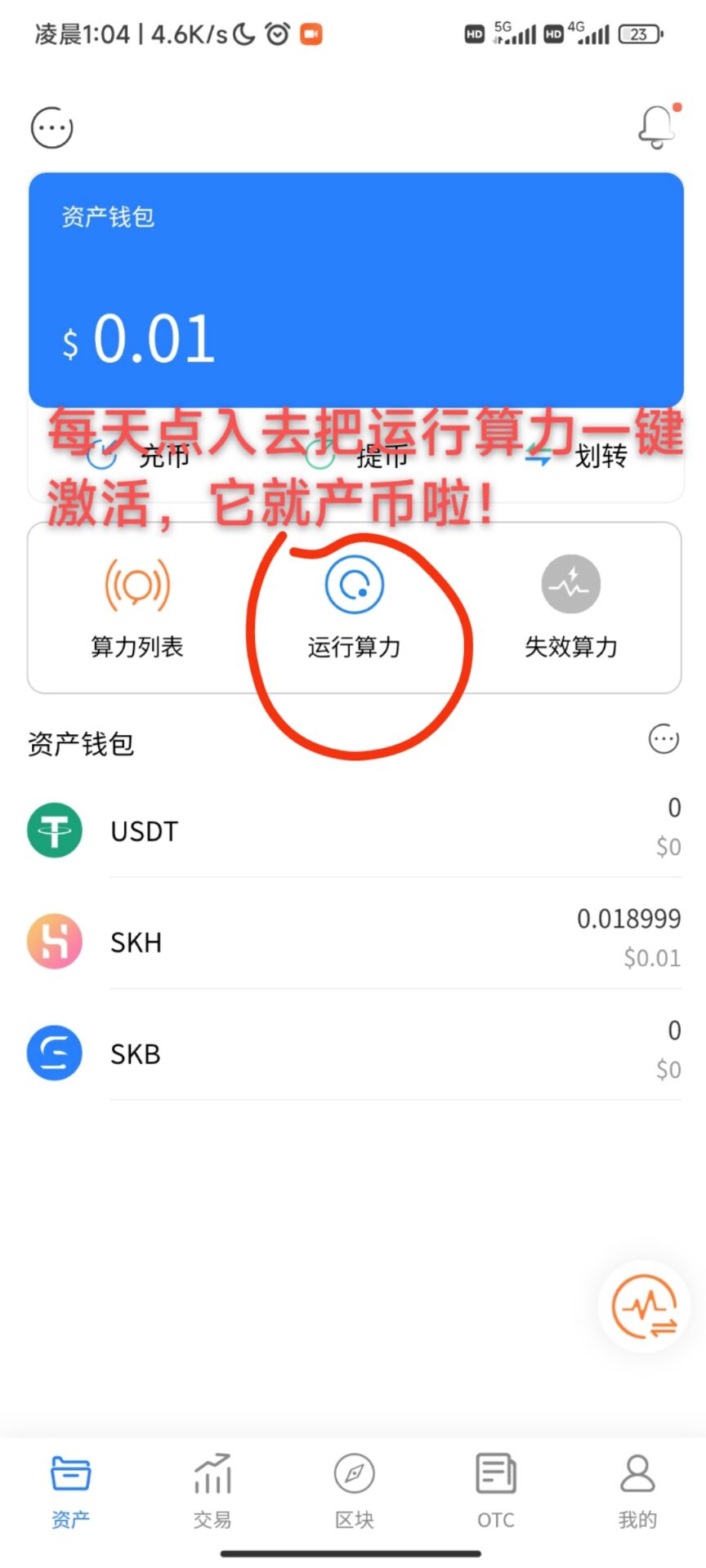Open the blue 资产钱包 balance card
The height and width of the screenshot is (1568, 706).
coord(355,290)
